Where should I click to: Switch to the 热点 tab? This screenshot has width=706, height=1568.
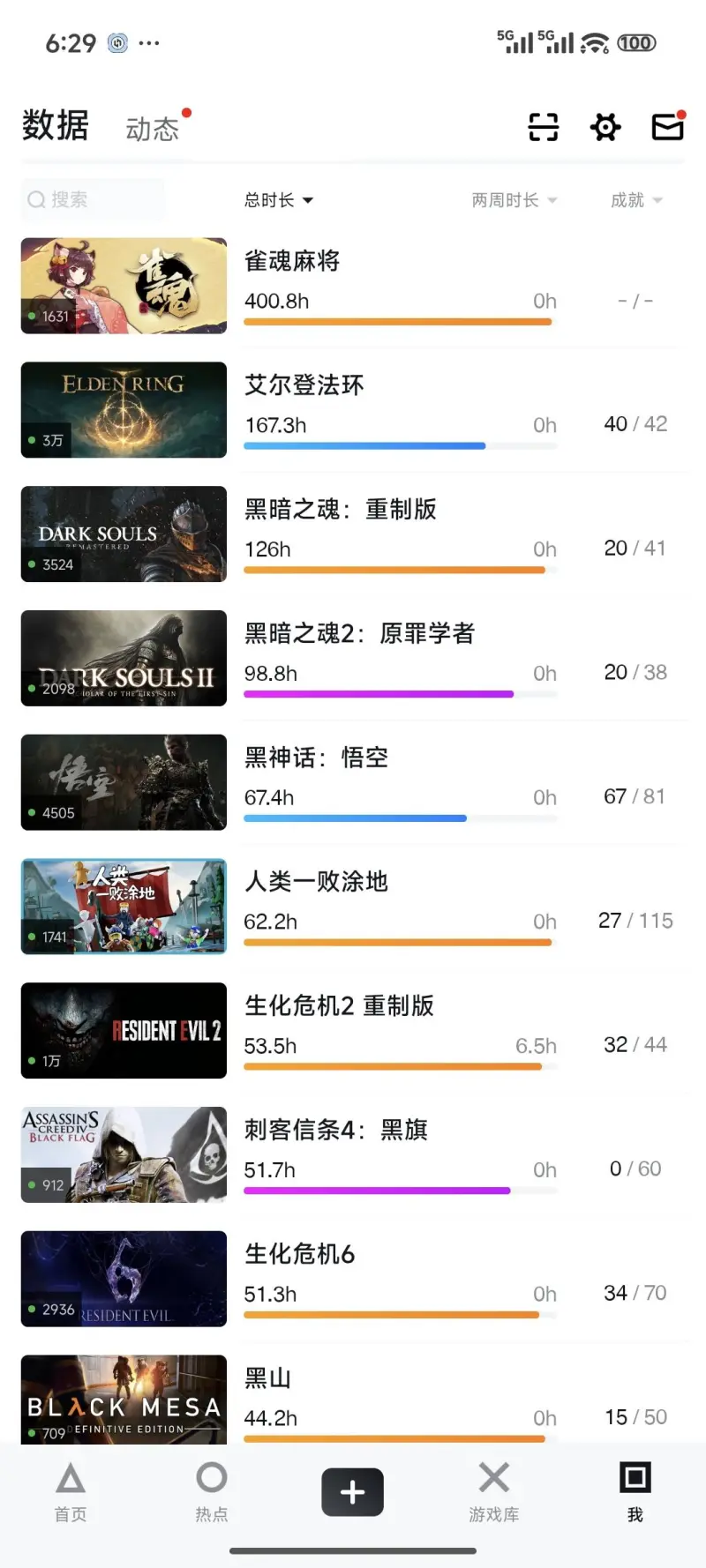(x=212, y=1492)
